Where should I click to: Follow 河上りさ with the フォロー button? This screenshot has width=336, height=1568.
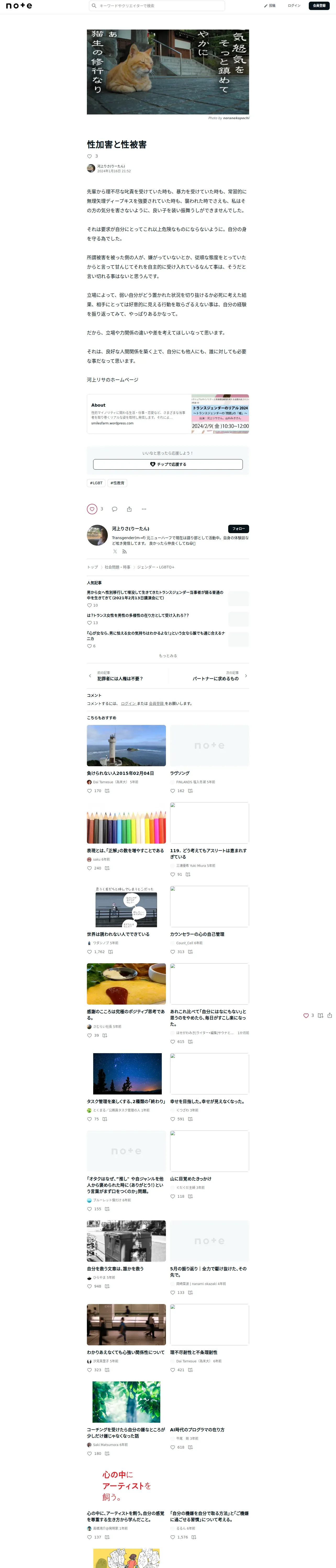click(x=238, y=528)
